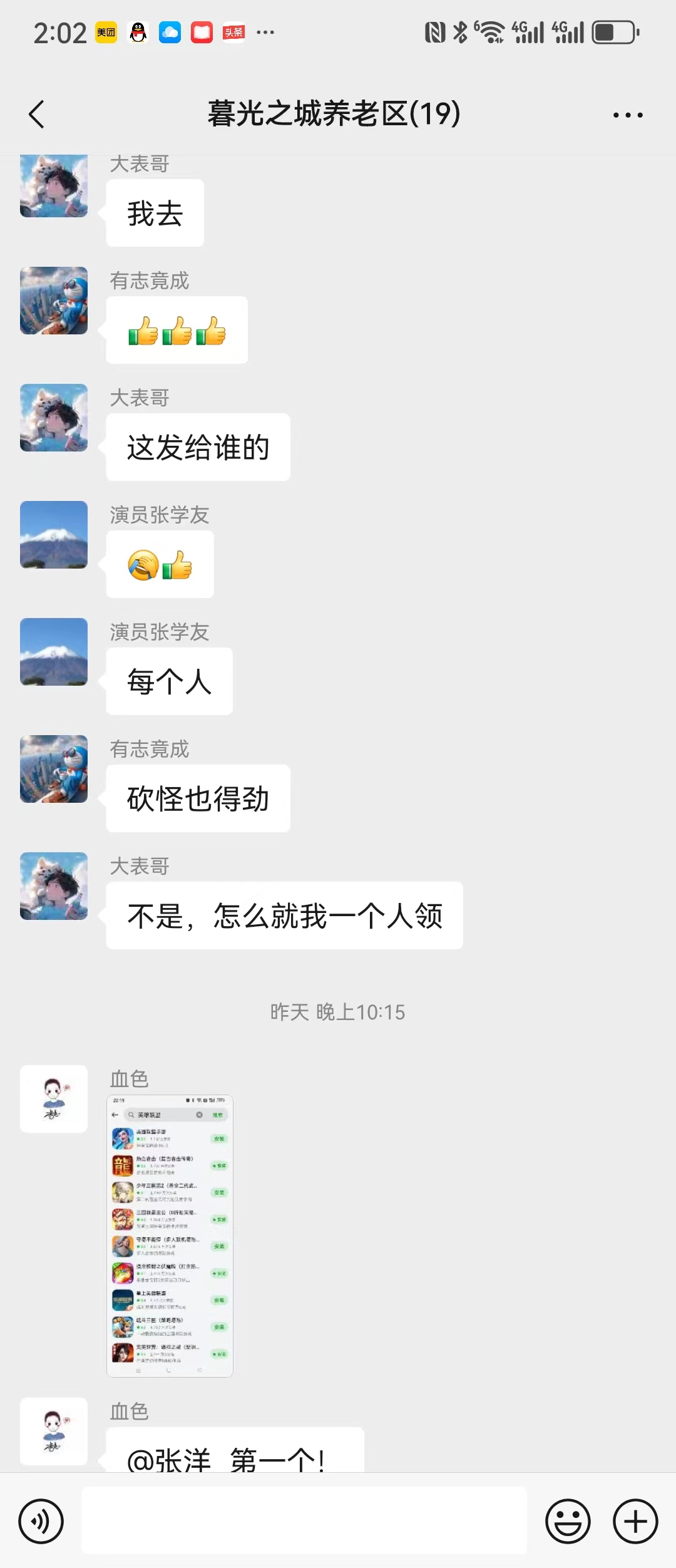View the screenshot image sent by 血色
The height and width of the screenshot is (1568, 676).
click(170, 1235)
